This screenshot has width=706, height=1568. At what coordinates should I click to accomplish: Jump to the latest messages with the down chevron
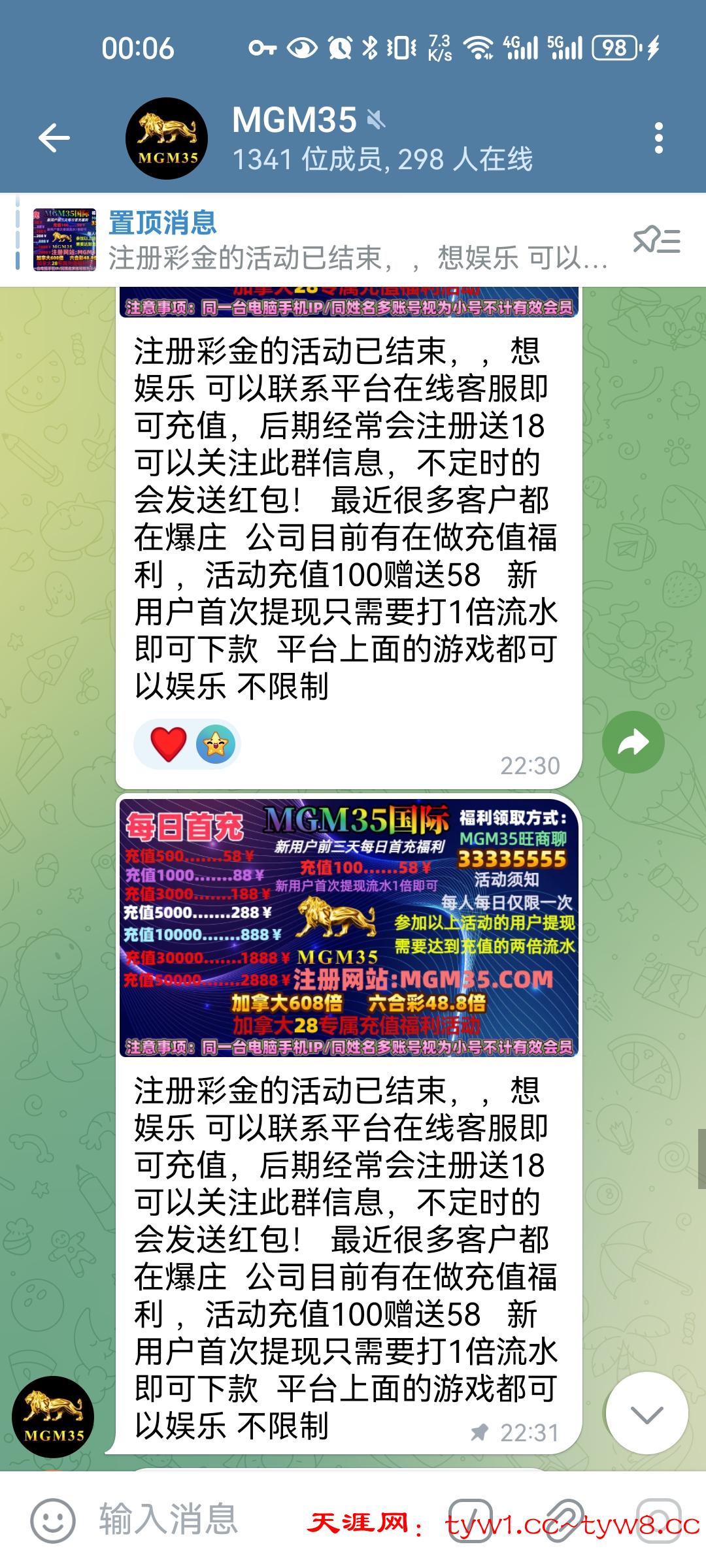tap(647, 1414)
